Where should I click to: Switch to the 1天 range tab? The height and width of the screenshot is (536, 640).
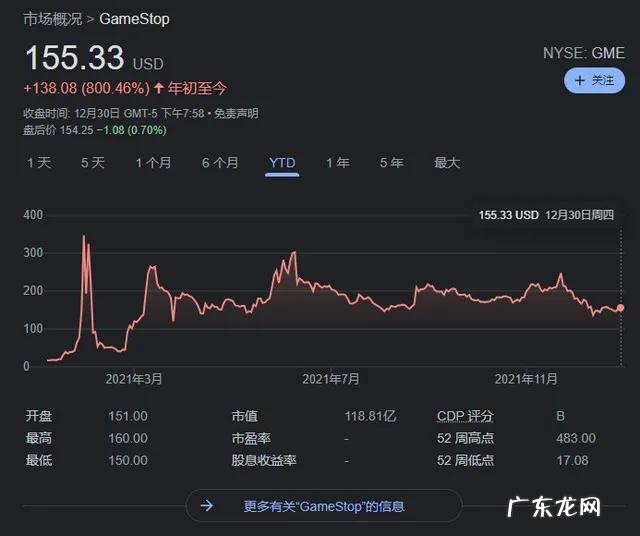[39, 163]
